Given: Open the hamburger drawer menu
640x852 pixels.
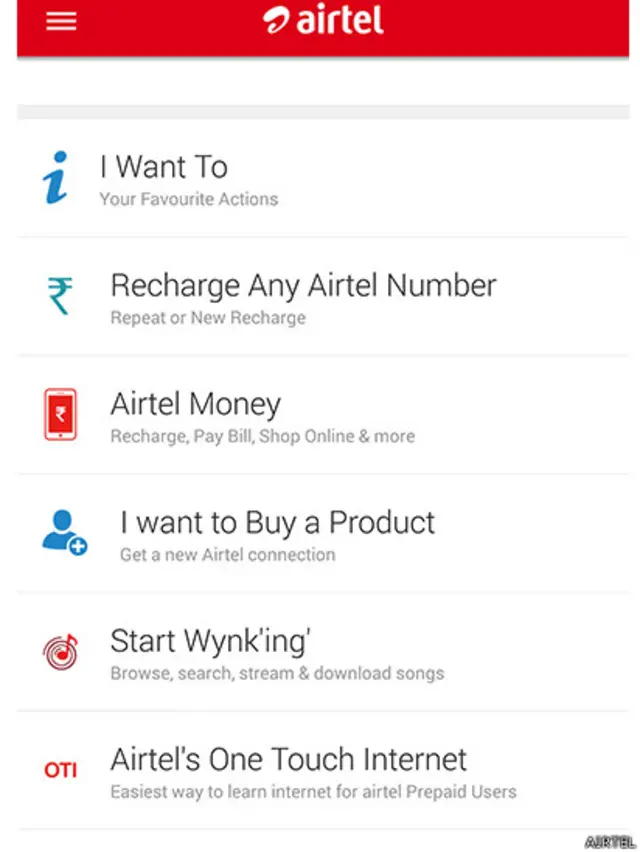Looking at the screenshot, I should tap(61, 21).
